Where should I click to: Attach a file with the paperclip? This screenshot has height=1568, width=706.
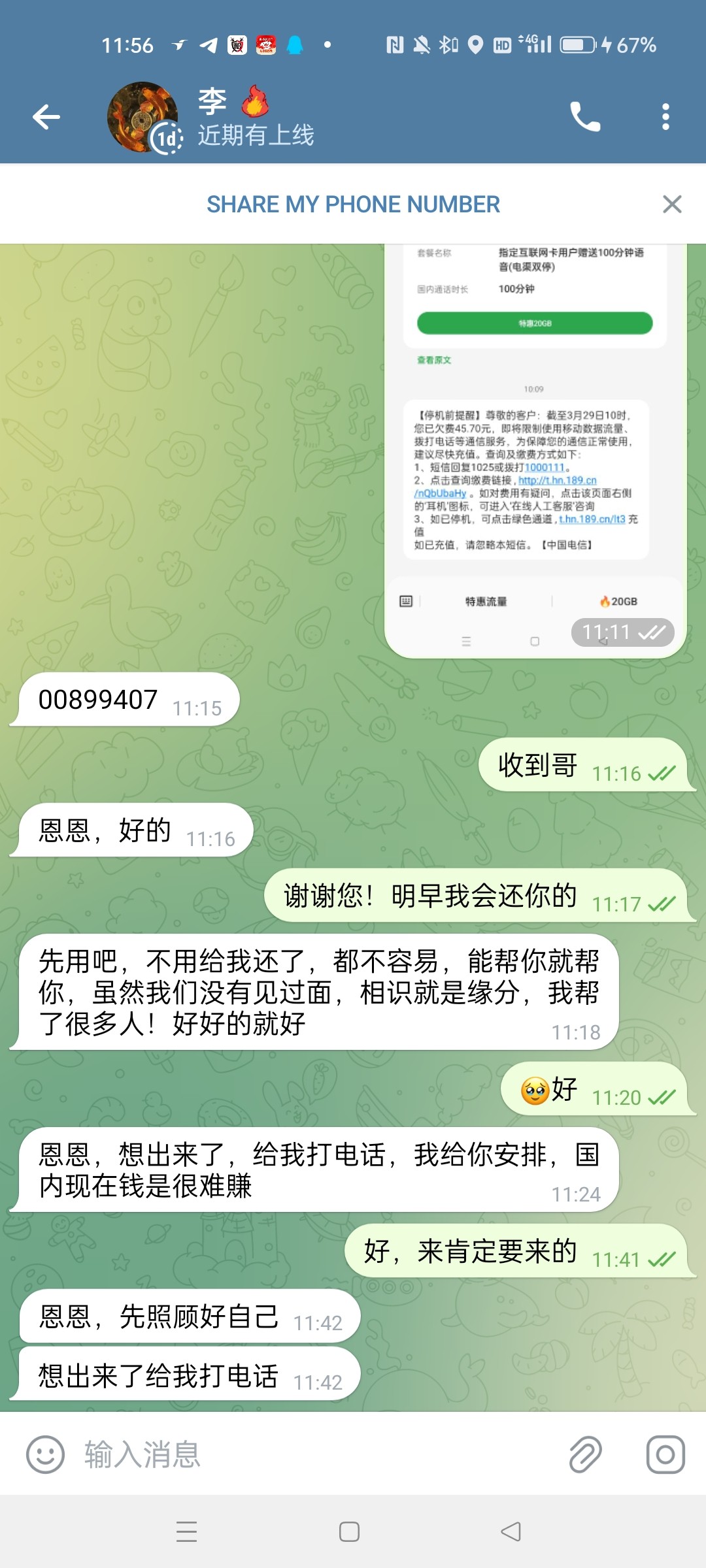585,1455
